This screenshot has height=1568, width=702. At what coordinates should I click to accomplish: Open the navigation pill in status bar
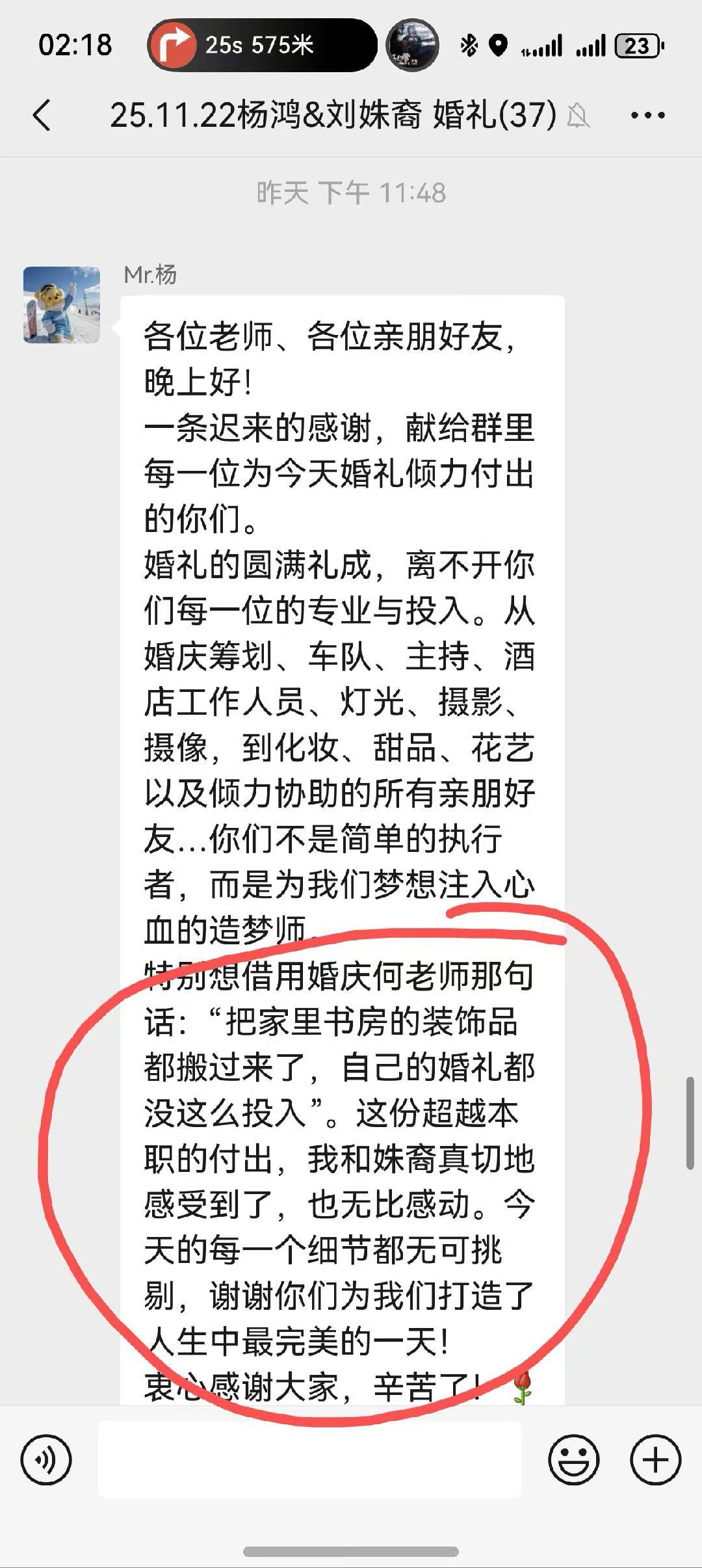point(261,45)
